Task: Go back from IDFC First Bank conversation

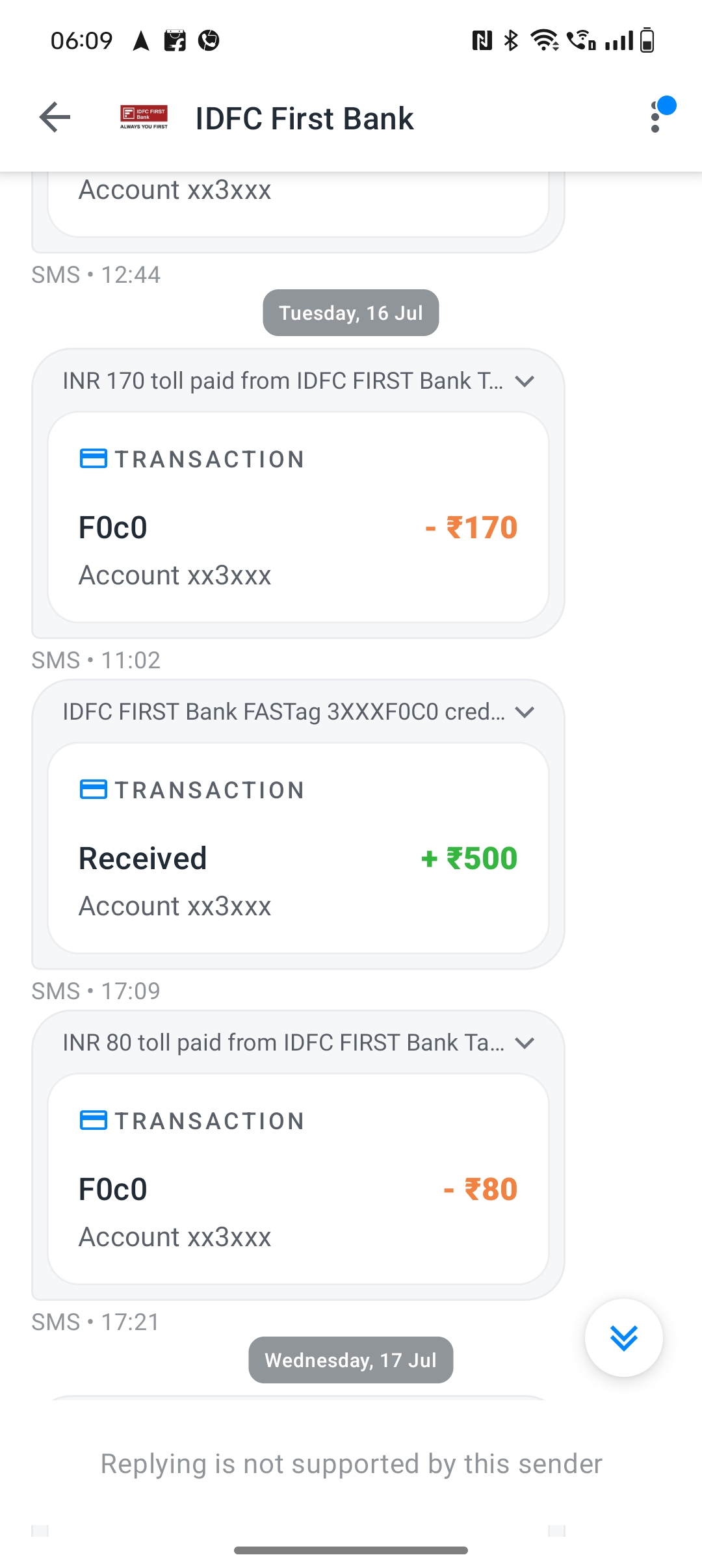Action: (55, 118)
